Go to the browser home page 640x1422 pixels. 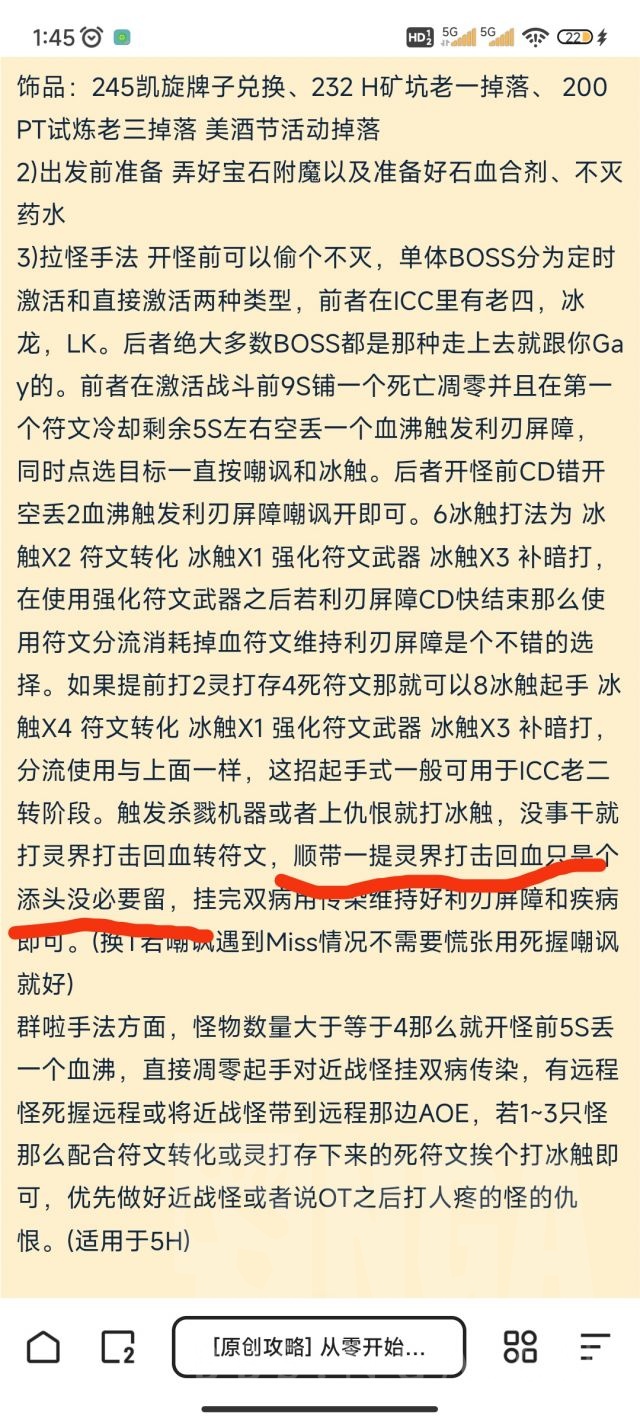pos(43,1346)
